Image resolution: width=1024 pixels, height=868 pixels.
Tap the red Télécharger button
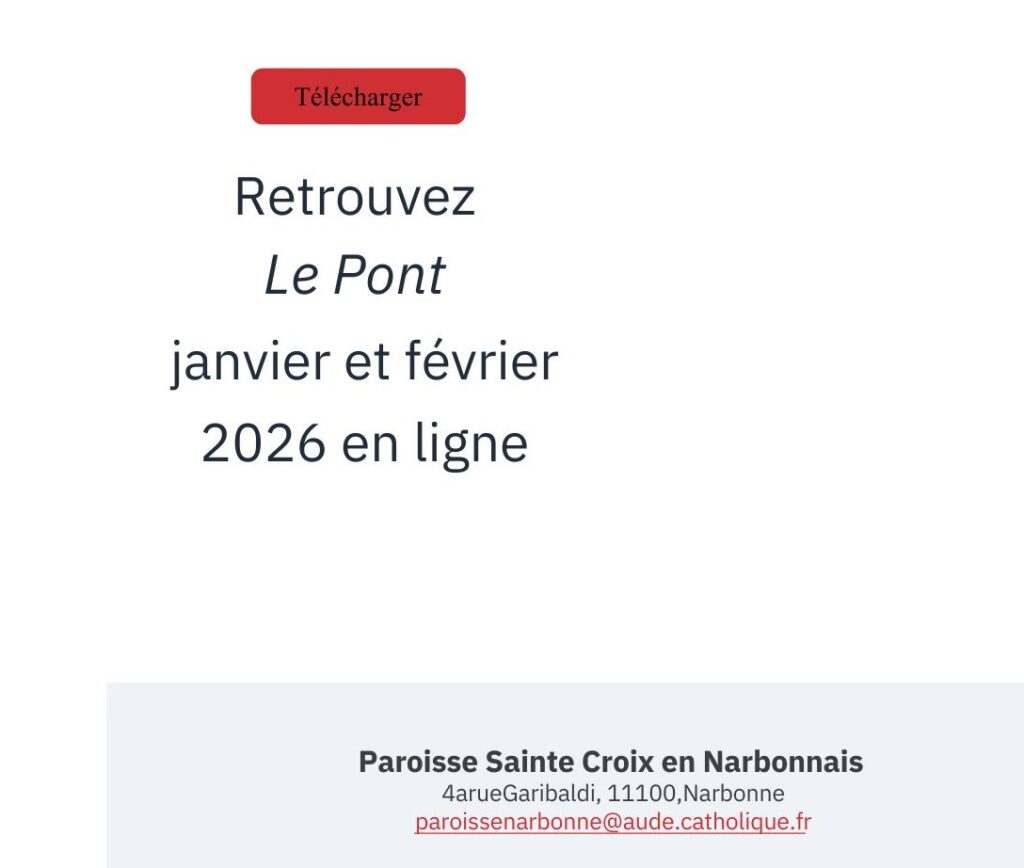click(358, 97)
